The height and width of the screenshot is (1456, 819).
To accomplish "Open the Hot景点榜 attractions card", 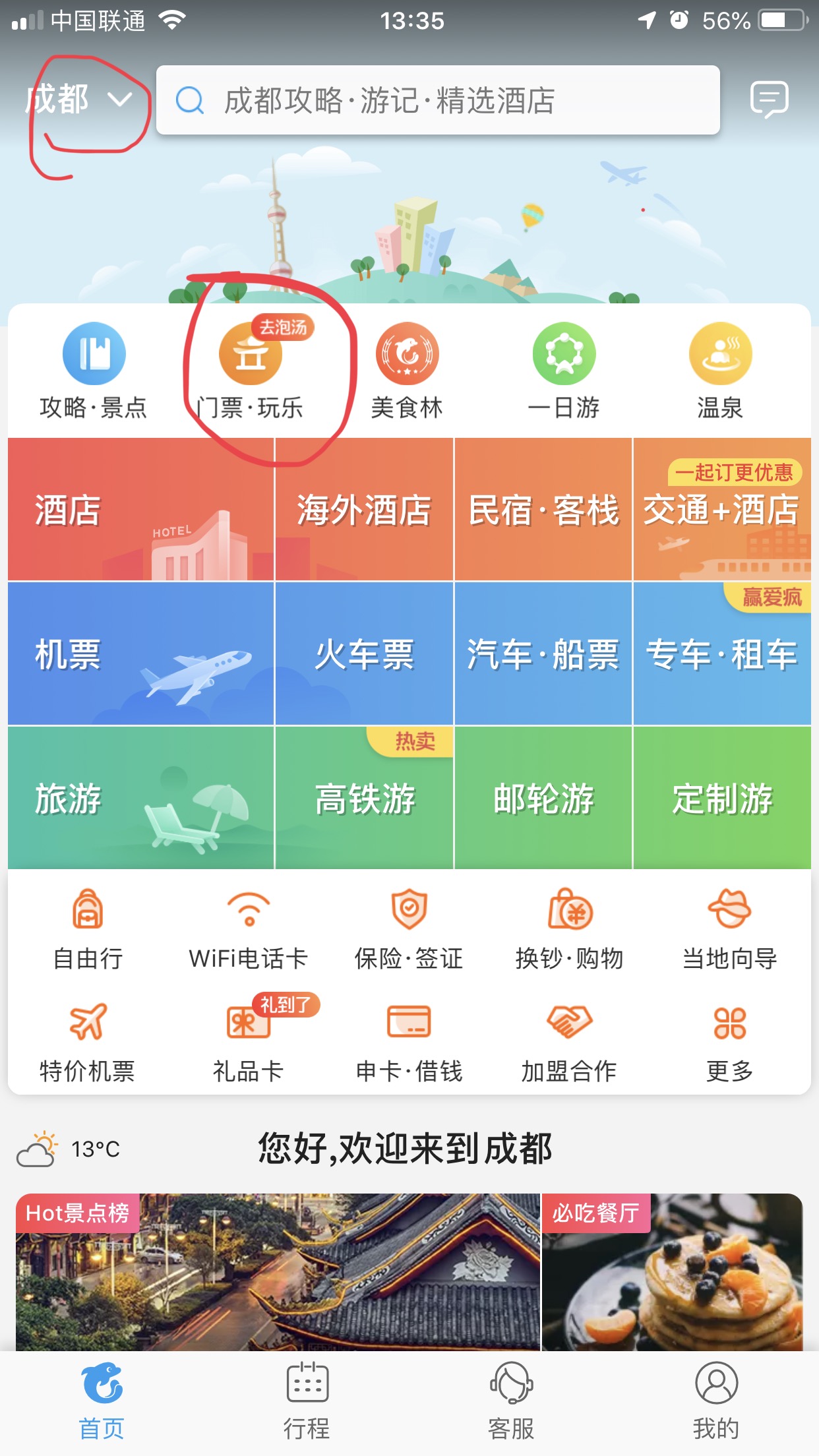I will click(x=277, y=1273).
